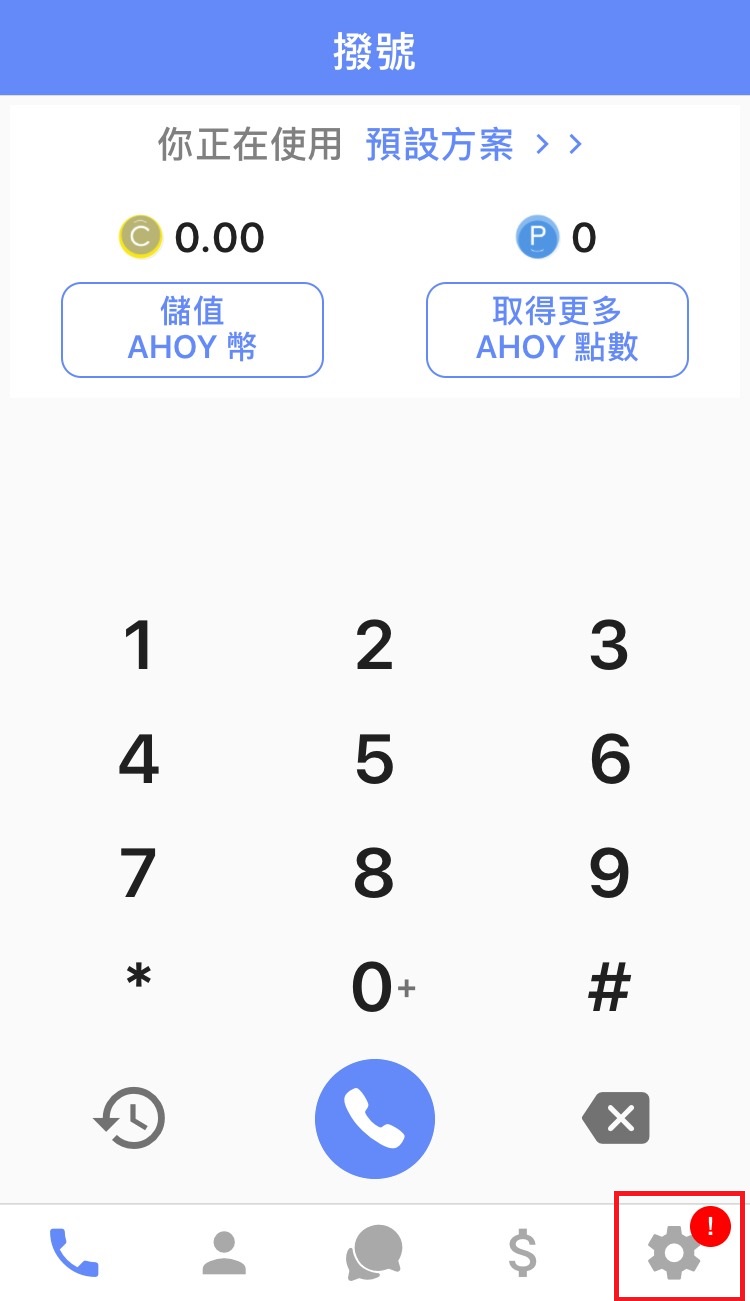Viewport: 750px width, 1301px height.
Task: Delete last digit with backspace icon
Action: pos(616,1118)
